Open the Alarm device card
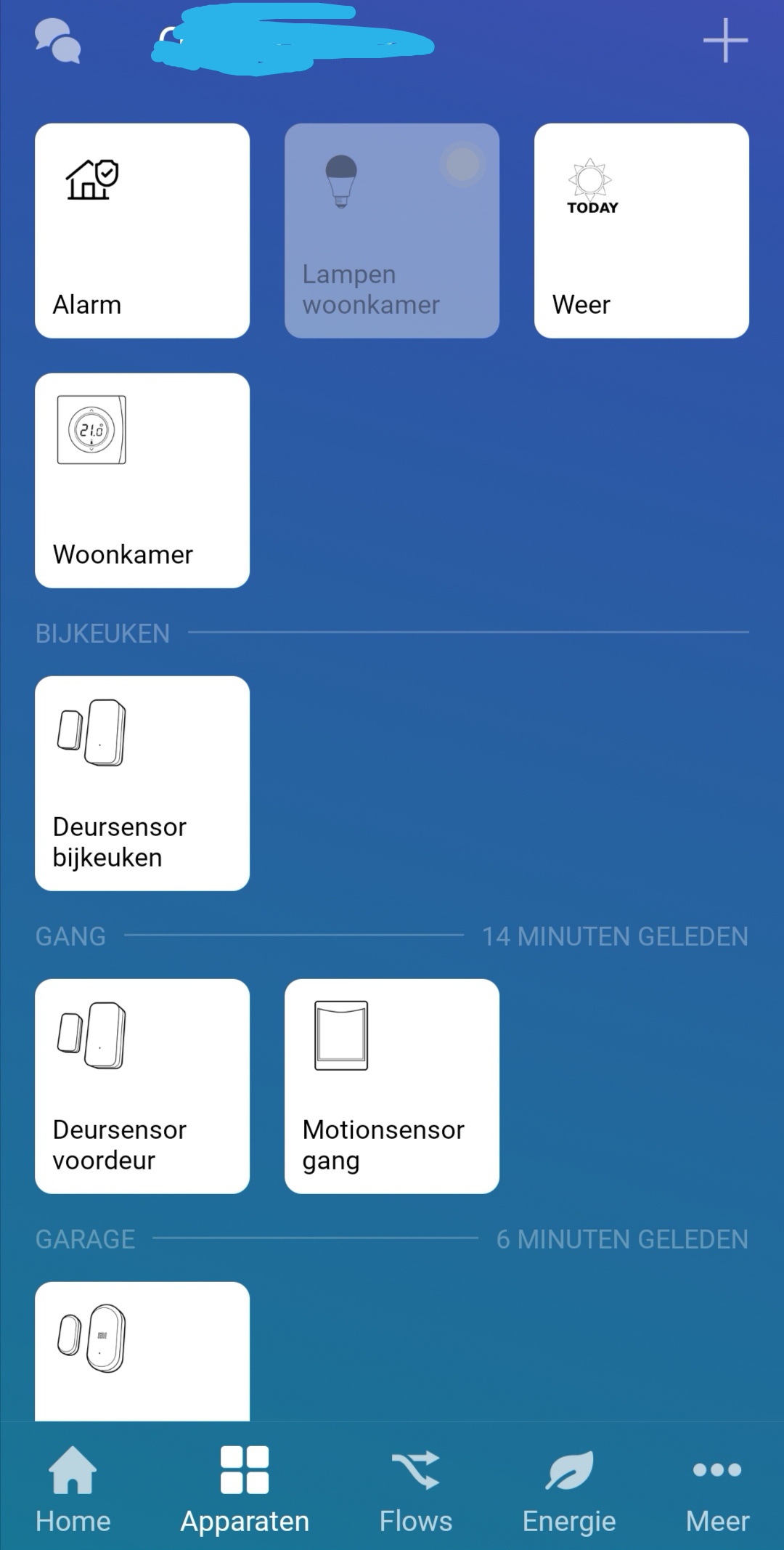This screenshot has width=784, height=1550. (142, 231)
